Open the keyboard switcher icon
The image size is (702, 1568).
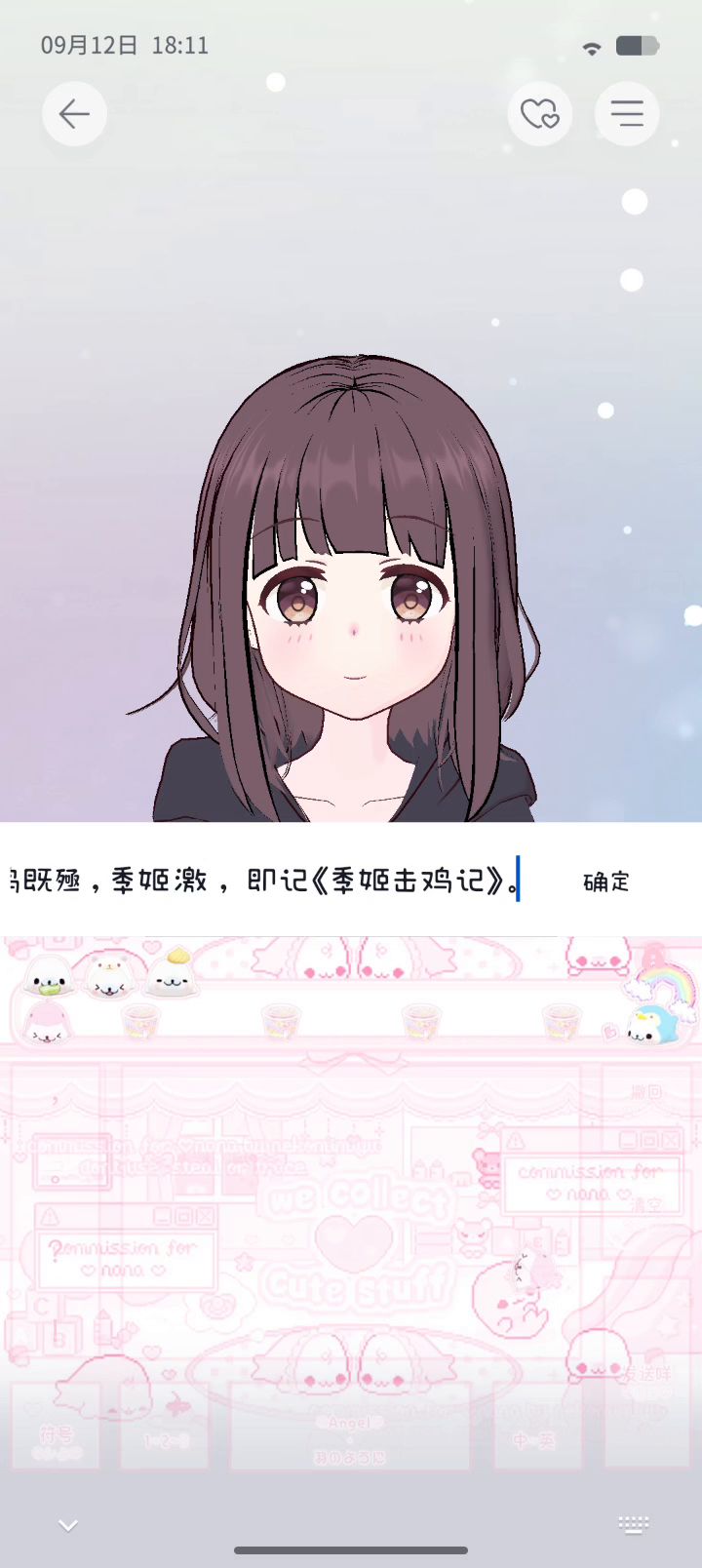633,1525
